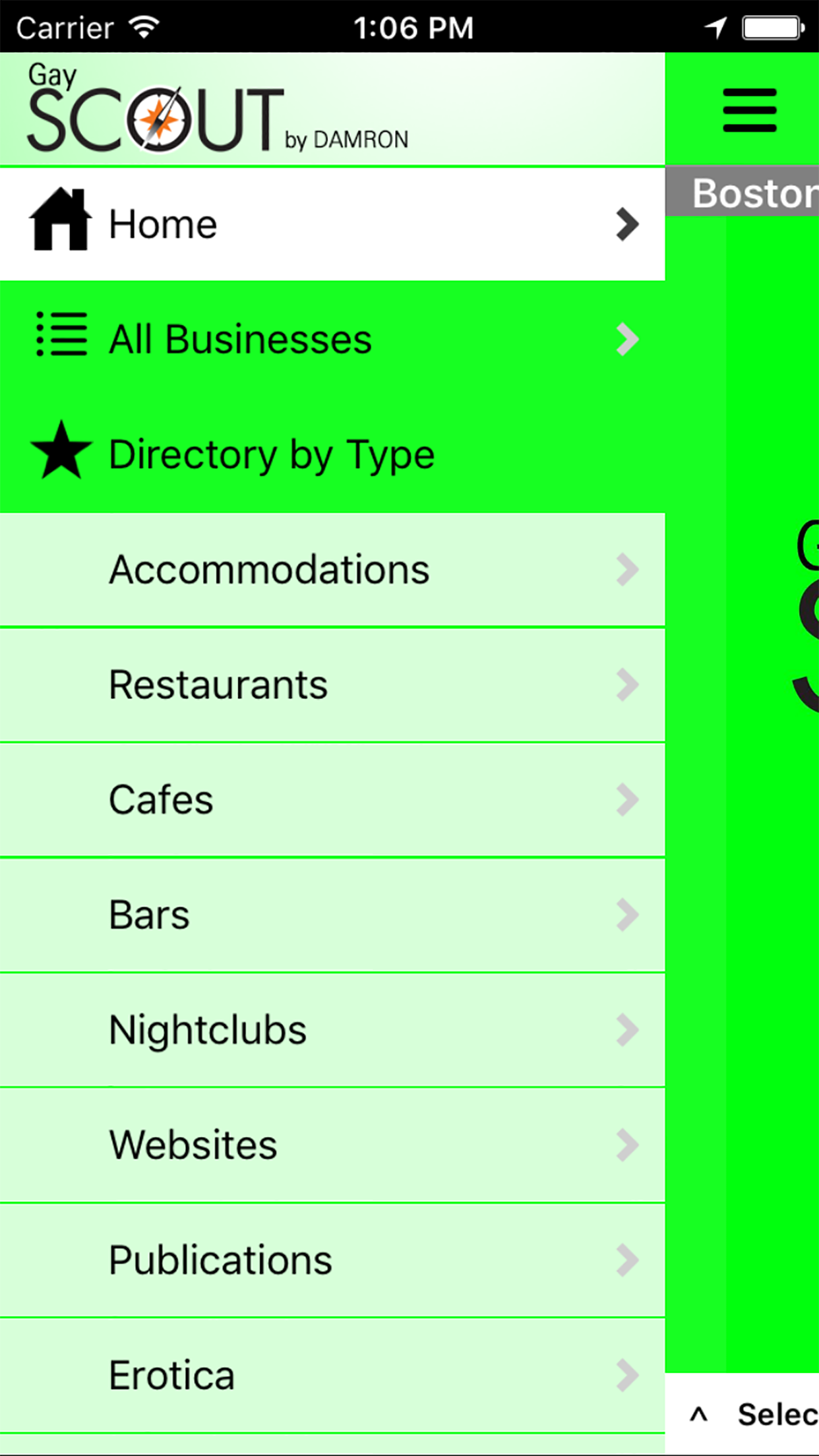Screen dimensions: 819x1456
Task: Open the Restaurants category
Action: coord(332,685)
